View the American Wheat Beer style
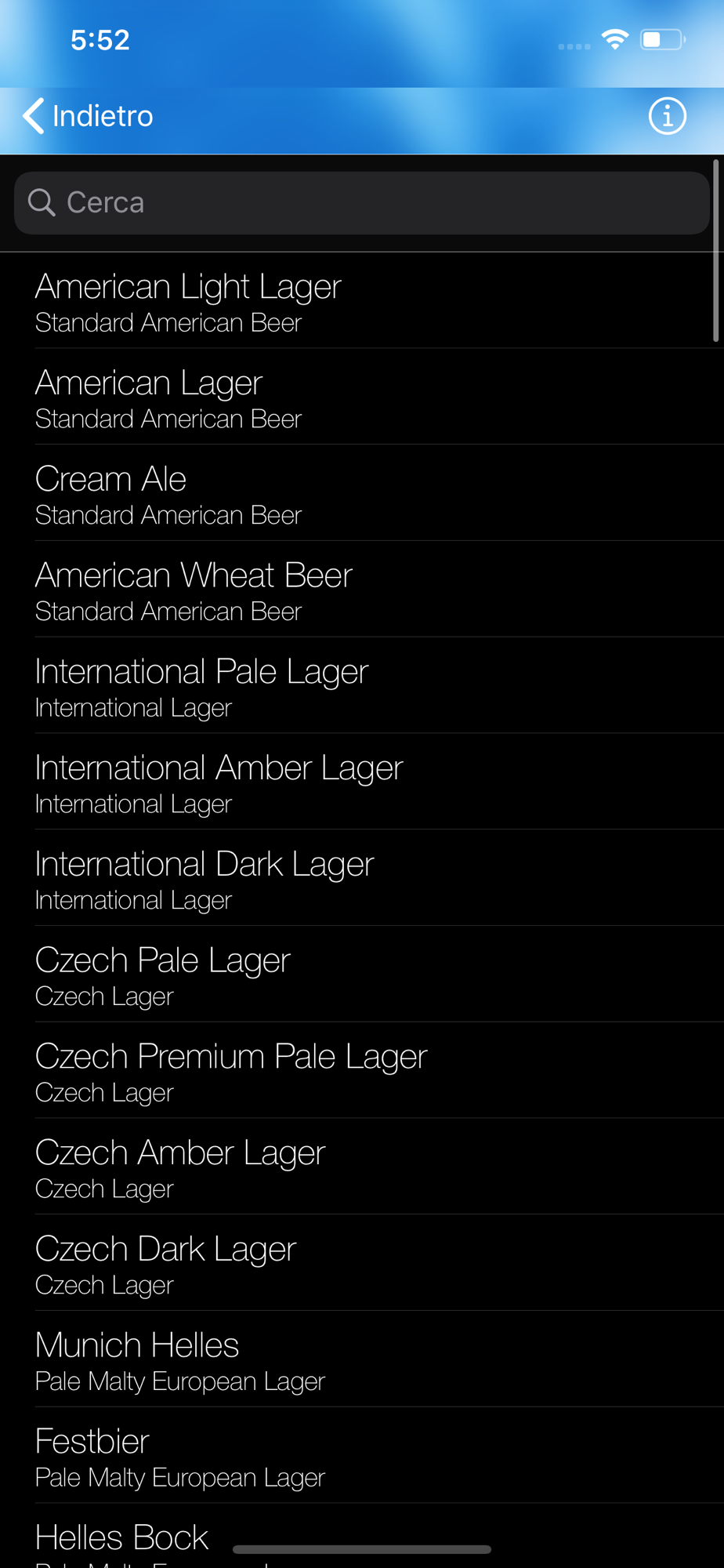Viewport: 724px width, 1568px height. point(362,590)
